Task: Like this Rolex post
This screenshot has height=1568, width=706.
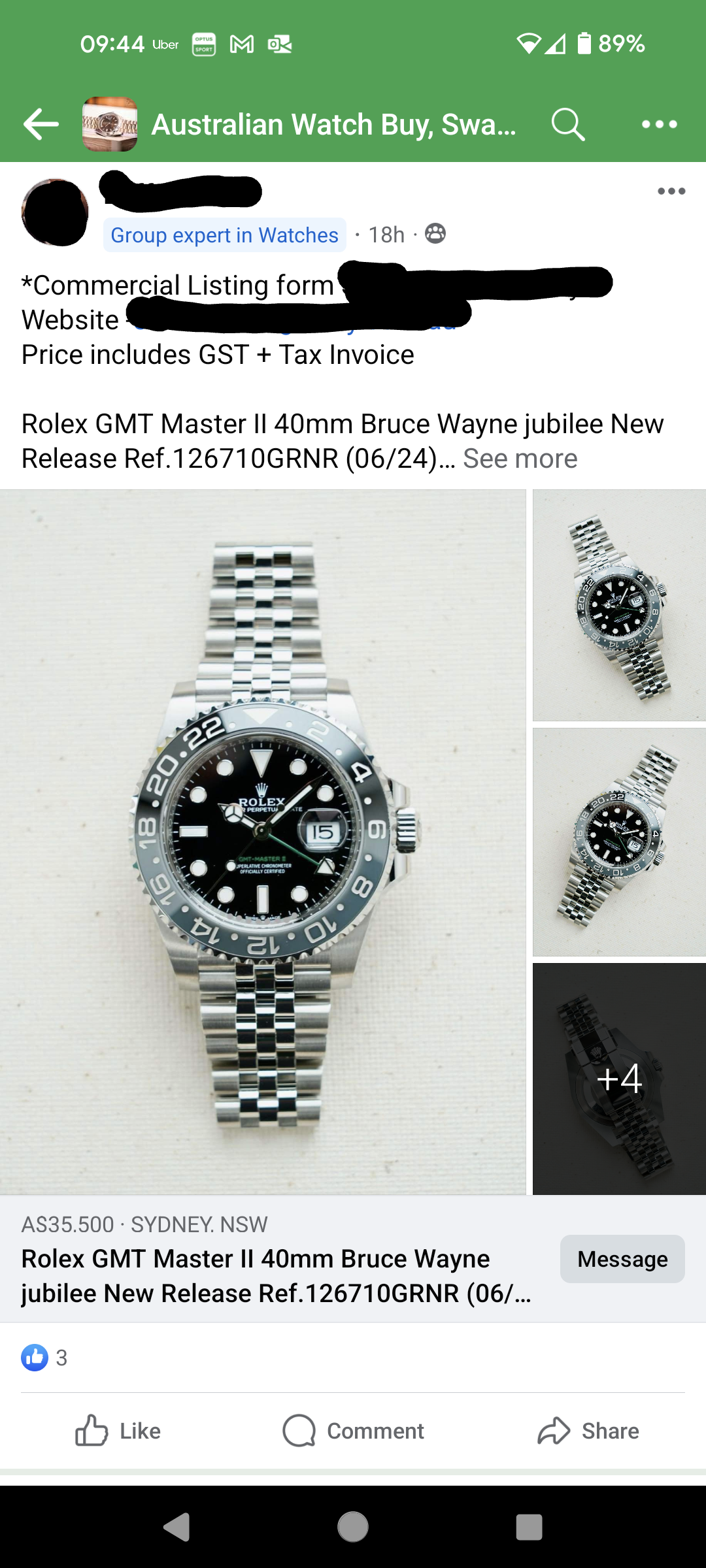Action: coord(118,1431)
